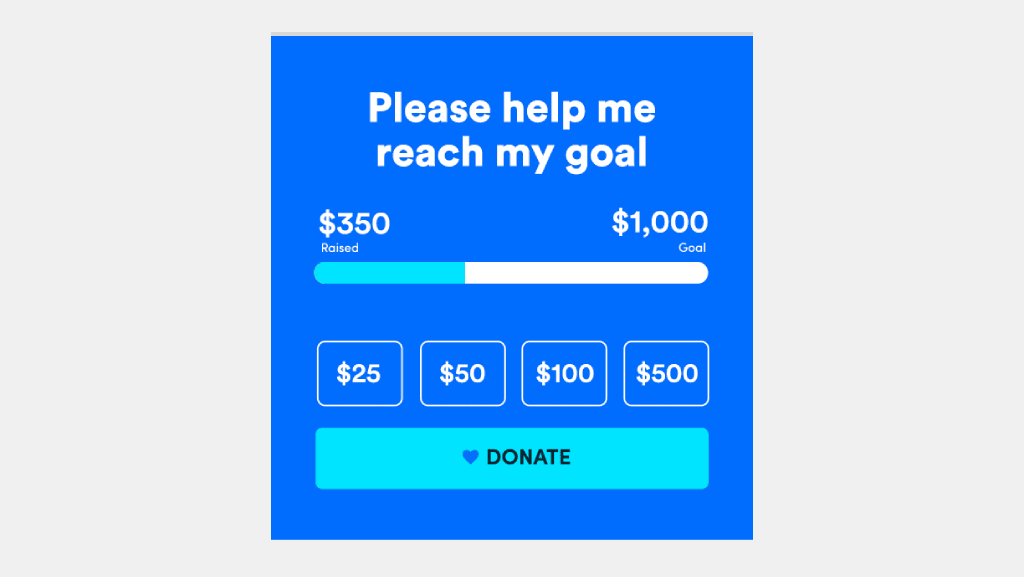This screenshot has height=577, width=1024.
Task: Select the $500 donation amount
Action: click(x=666, y=374)
